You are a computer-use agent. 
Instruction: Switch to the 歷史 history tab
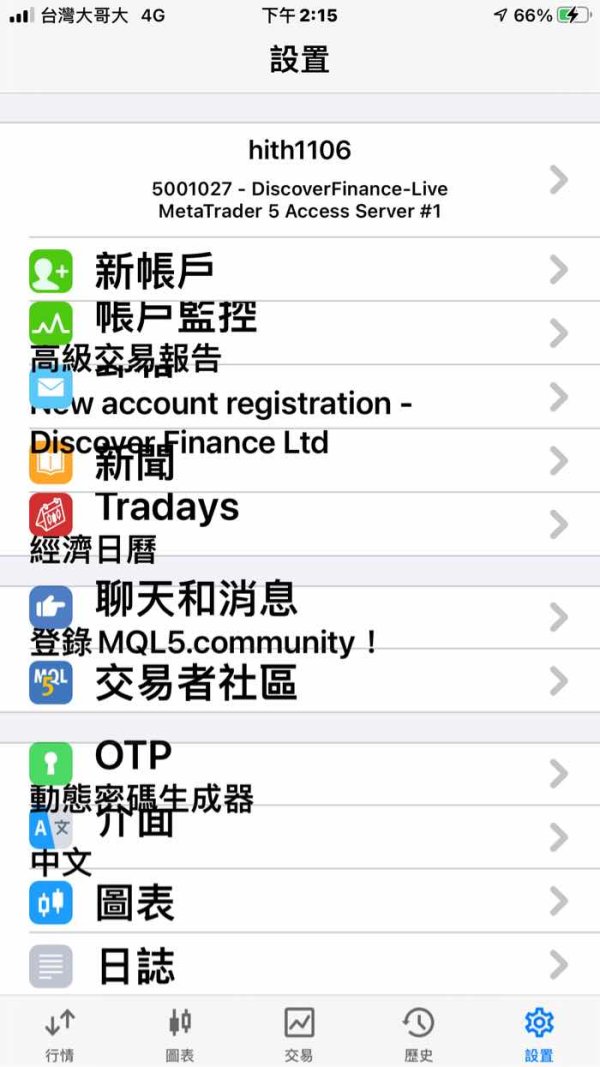coord(419,1034)
